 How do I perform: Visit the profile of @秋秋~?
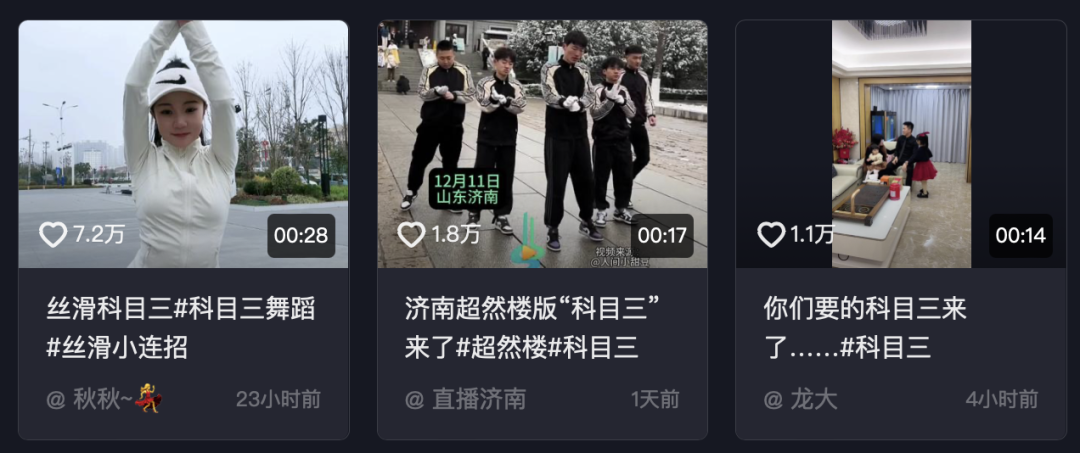[104, 399]
